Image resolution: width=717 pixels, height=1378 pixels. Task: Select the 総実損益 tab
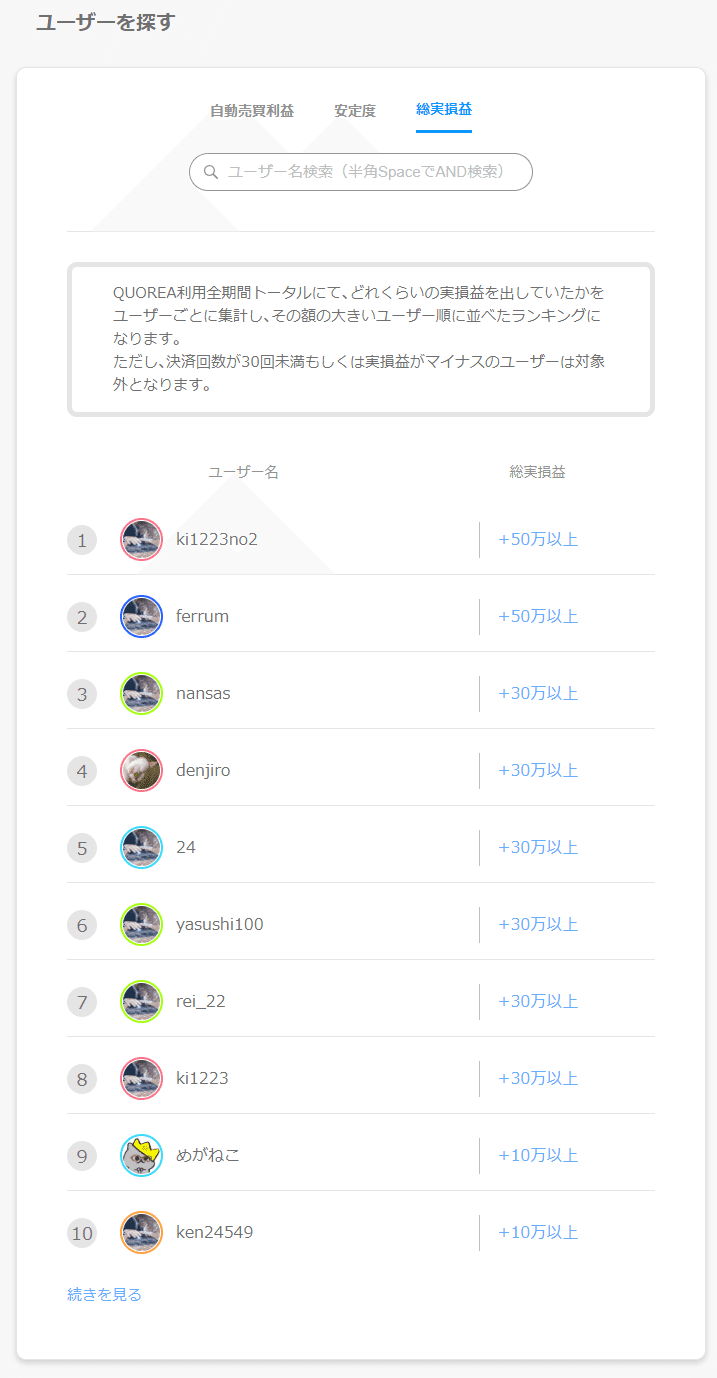[x=444, y=110]
